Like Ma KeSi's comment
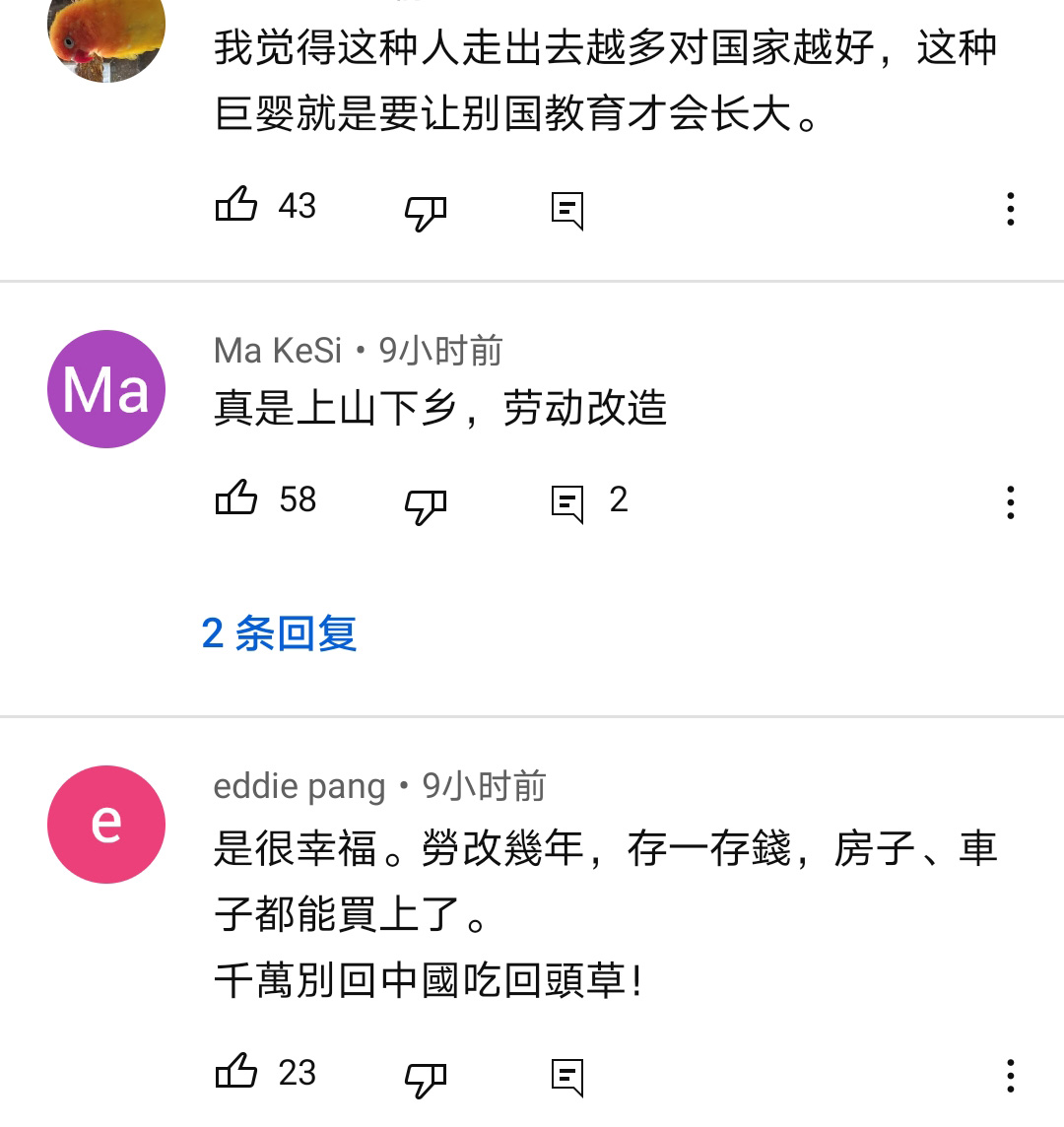This screenshot has width=1064, height=1127. click(236, 499)
